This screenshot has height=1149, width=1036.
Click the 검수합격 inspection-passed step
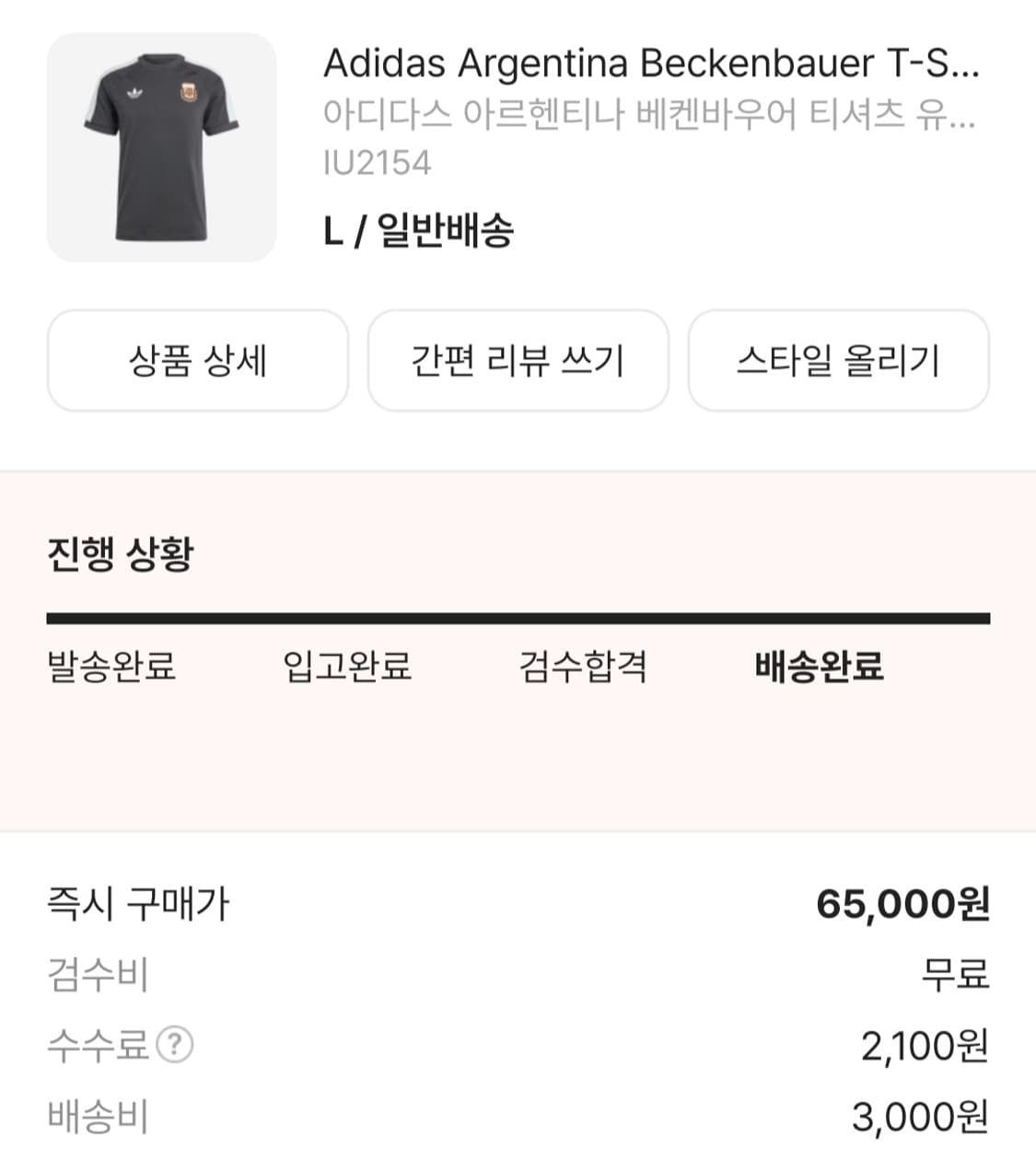click(585, 668)
